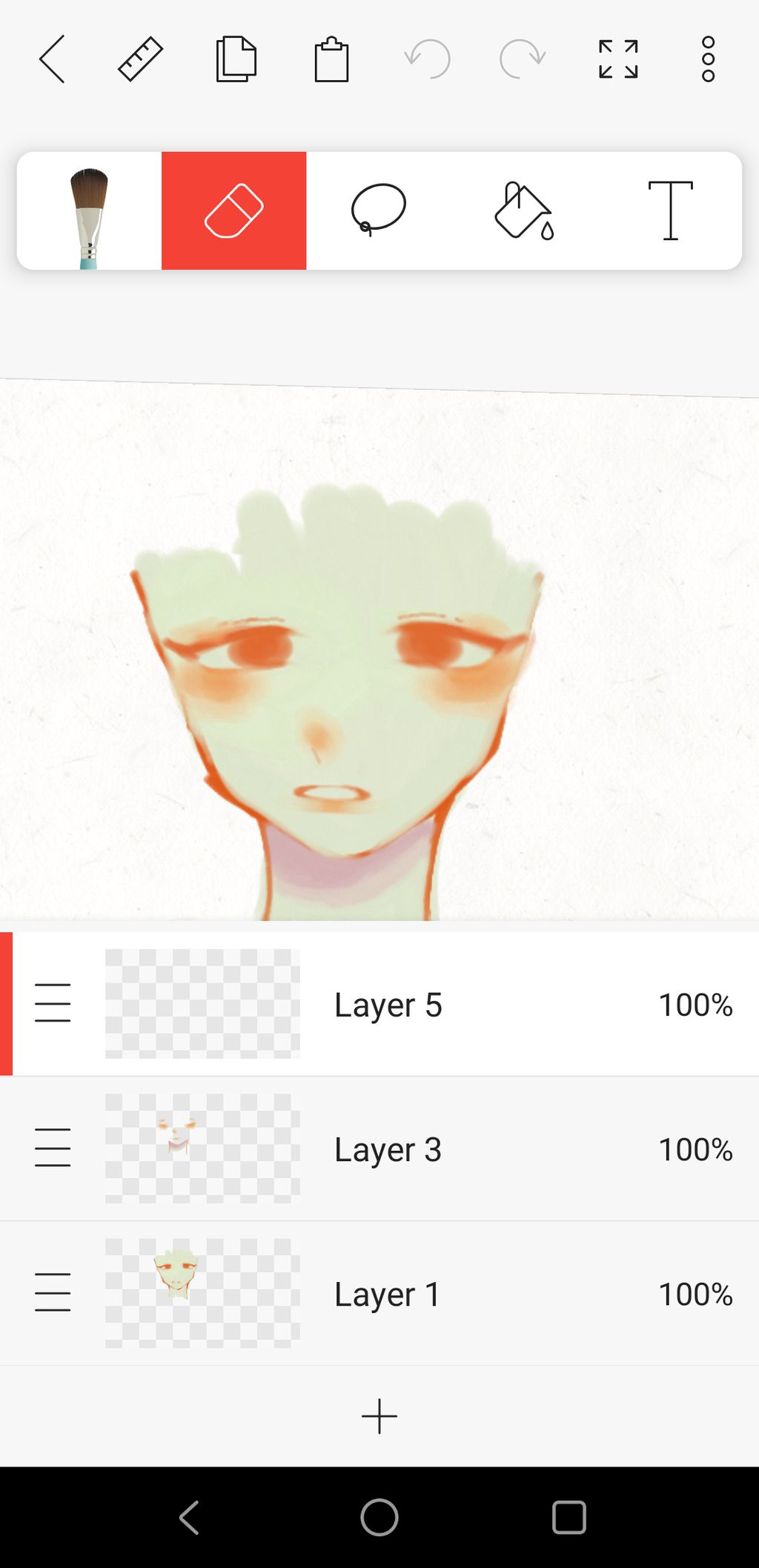
Task: Undo the last stroke
Action: 427,59
